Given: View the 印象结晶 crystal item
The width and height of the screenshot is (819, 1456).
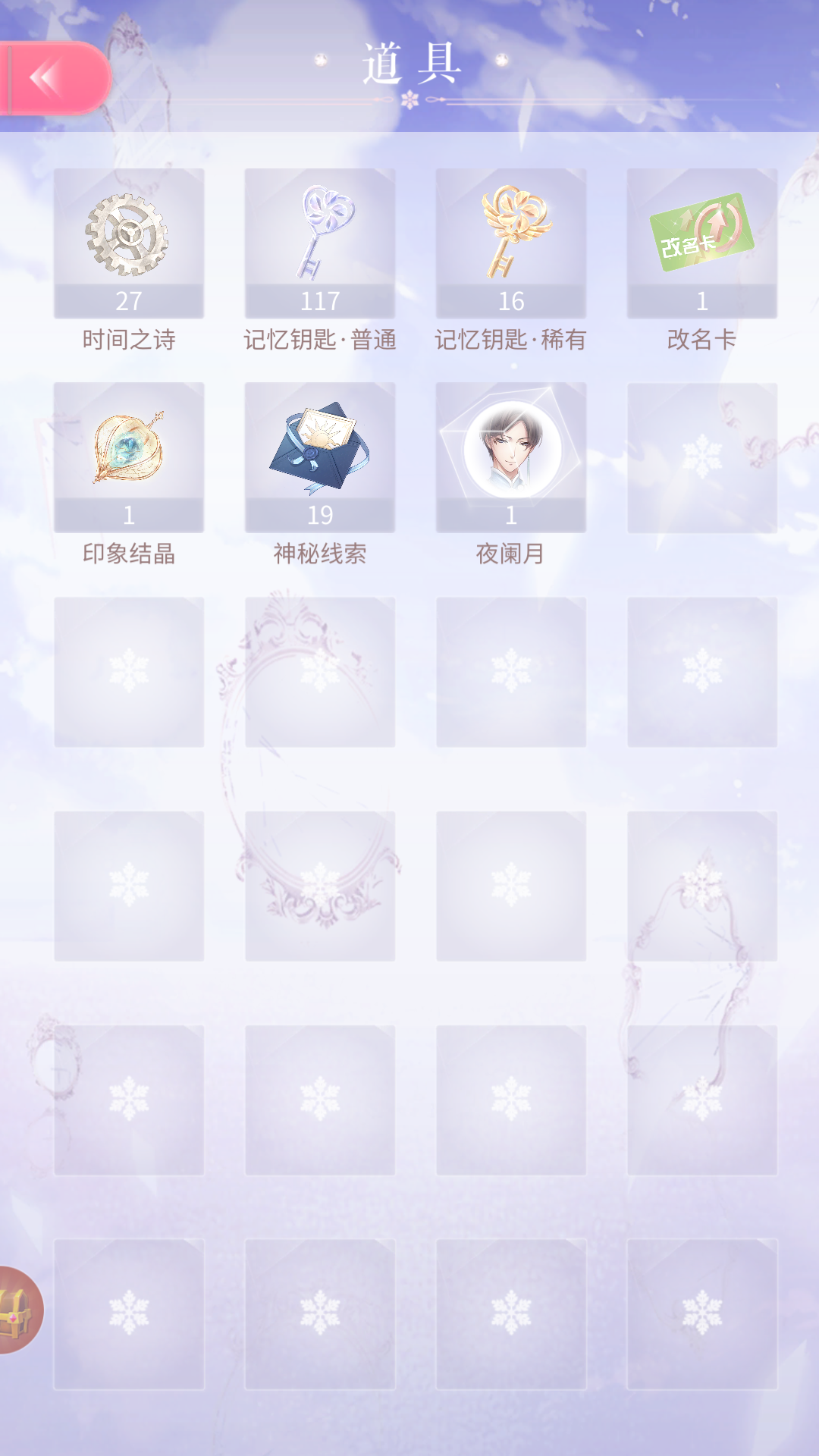Looking at the screenshot, I should click(129, 457).
